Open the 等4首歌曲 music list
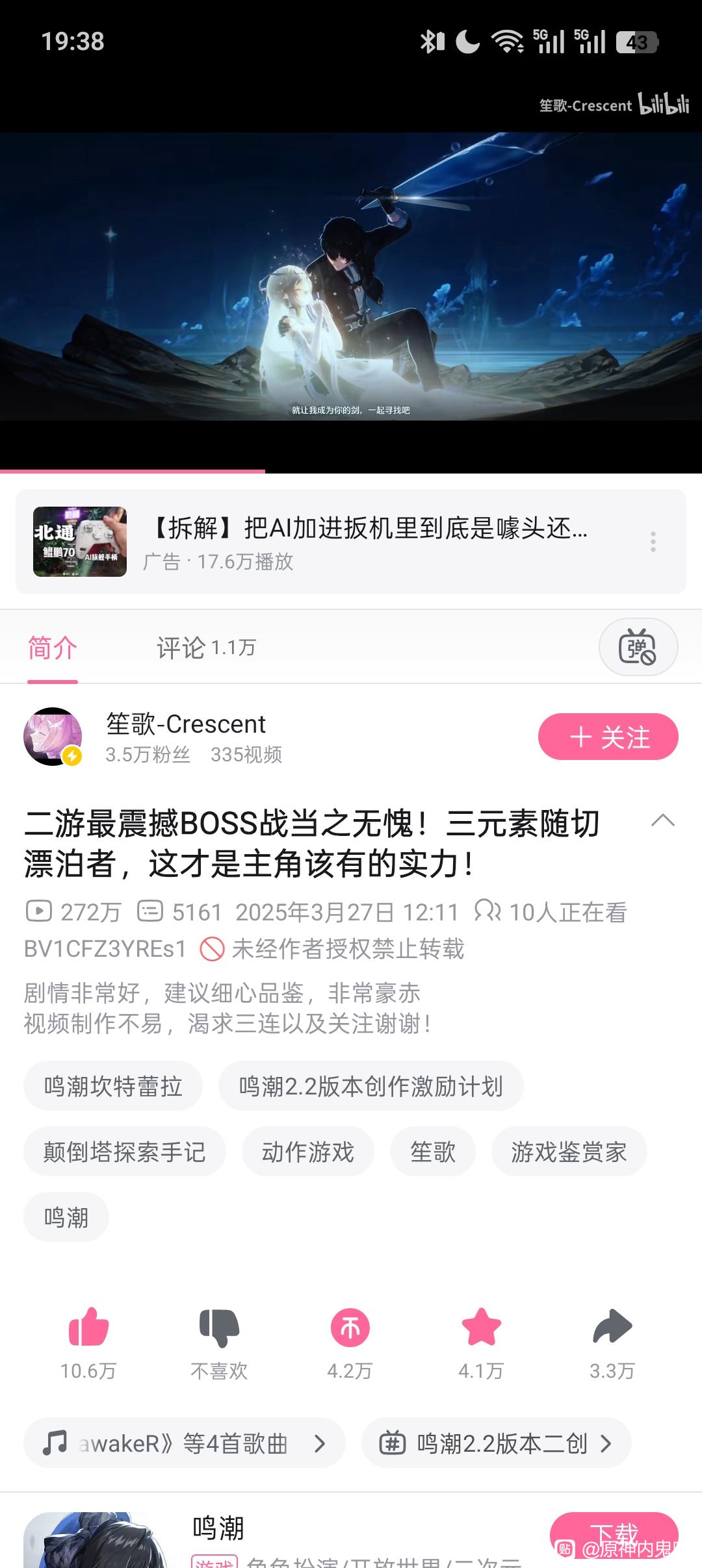The height and width of the screenshot is (1568, 702). pyautogui.click(x=184, y=1443)
